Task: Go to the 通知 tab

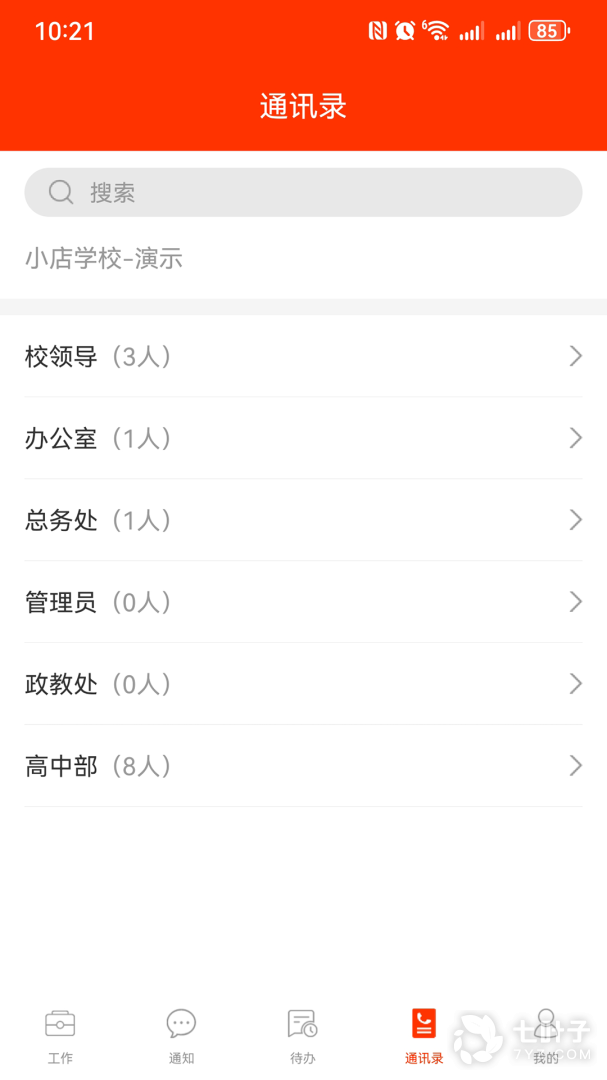Action: tap(181, 1035)
